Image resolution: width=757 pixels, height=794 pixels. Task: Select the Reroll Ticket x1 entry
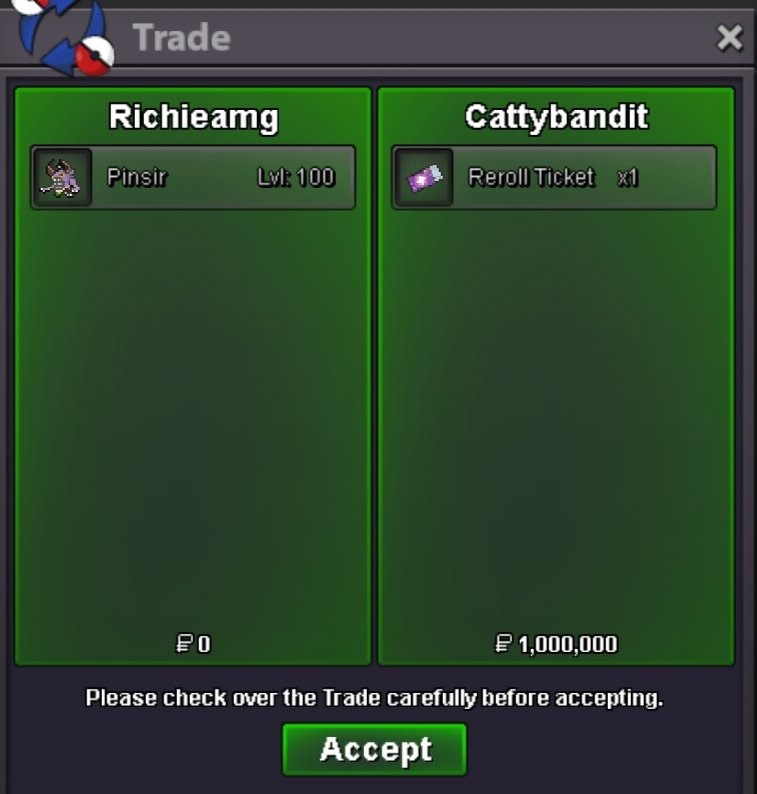click(554, 178)
